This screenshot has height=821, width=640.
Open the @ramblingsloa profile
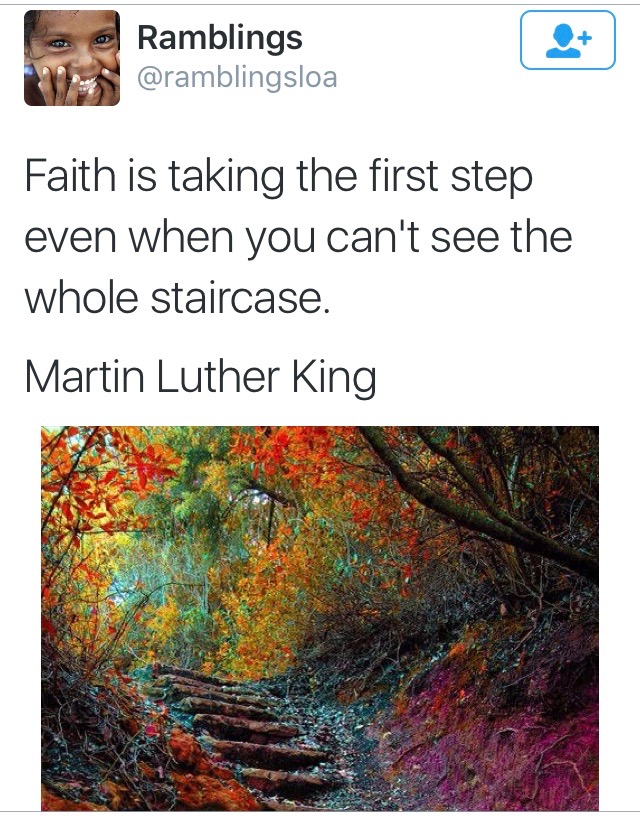pos(237,77)
